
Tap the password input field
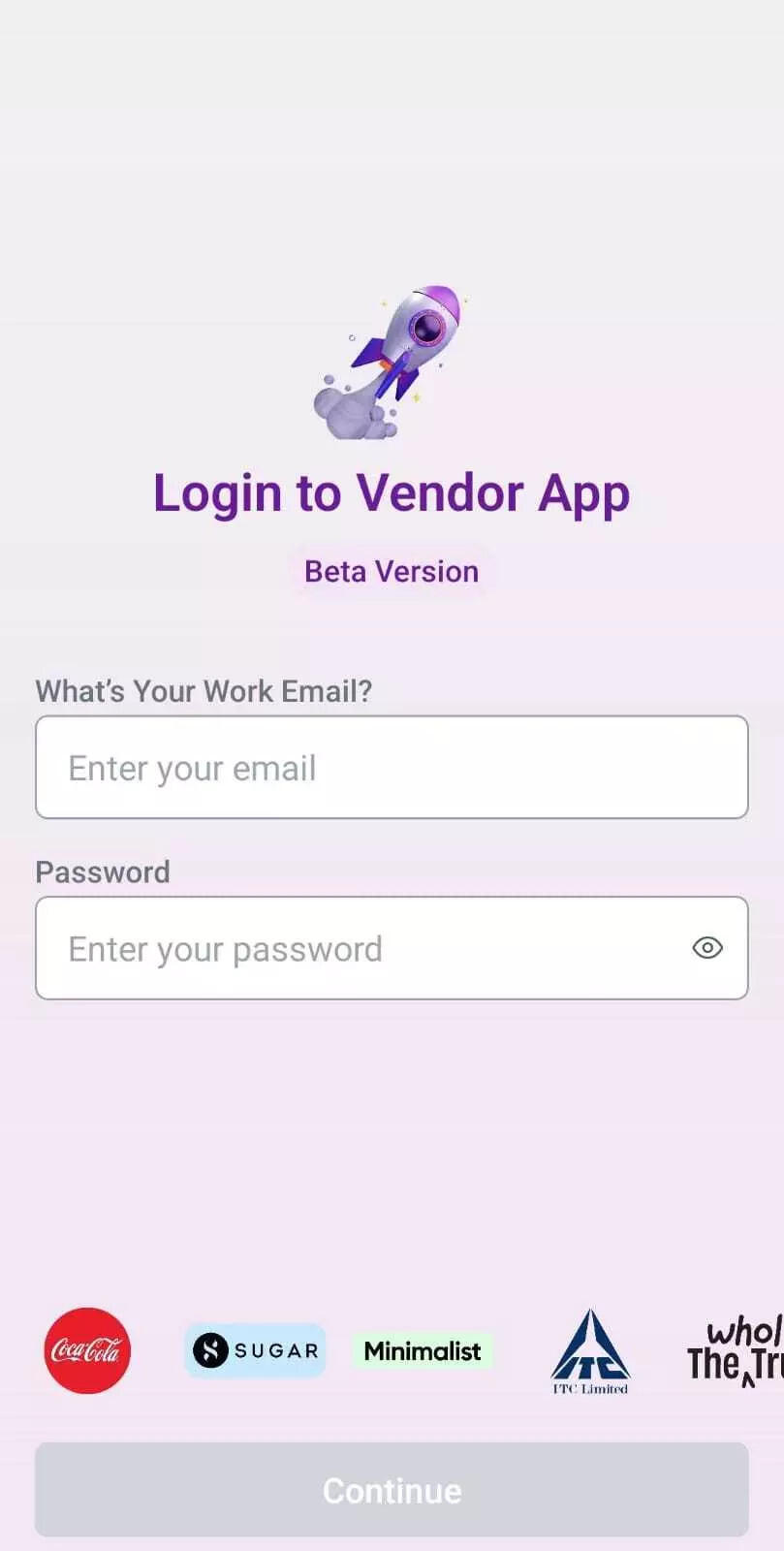pyautogui.click(x=359, y=948)
